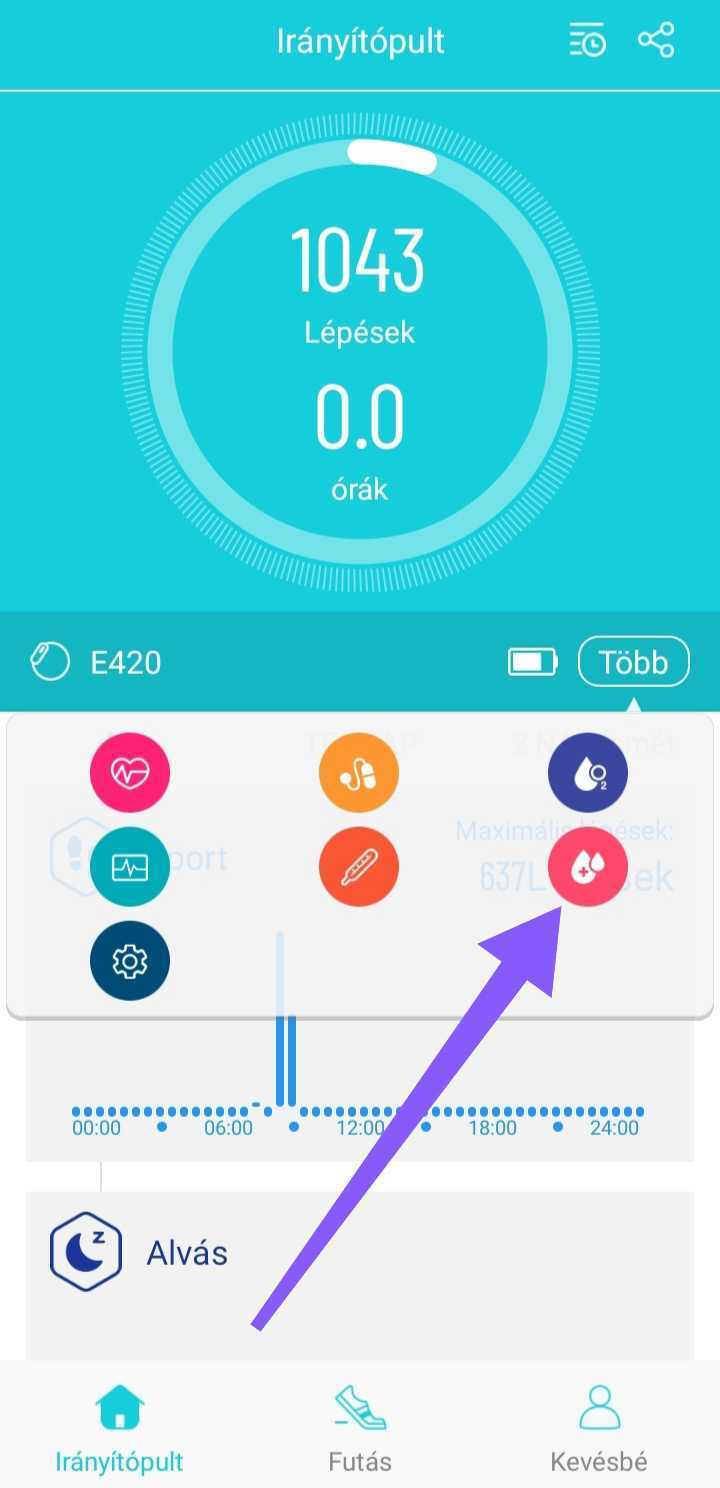The width and height of the screenshot is (720, 1488).
Task: Open the orange medication reminder icon
Action: click(x=359, y=773)
